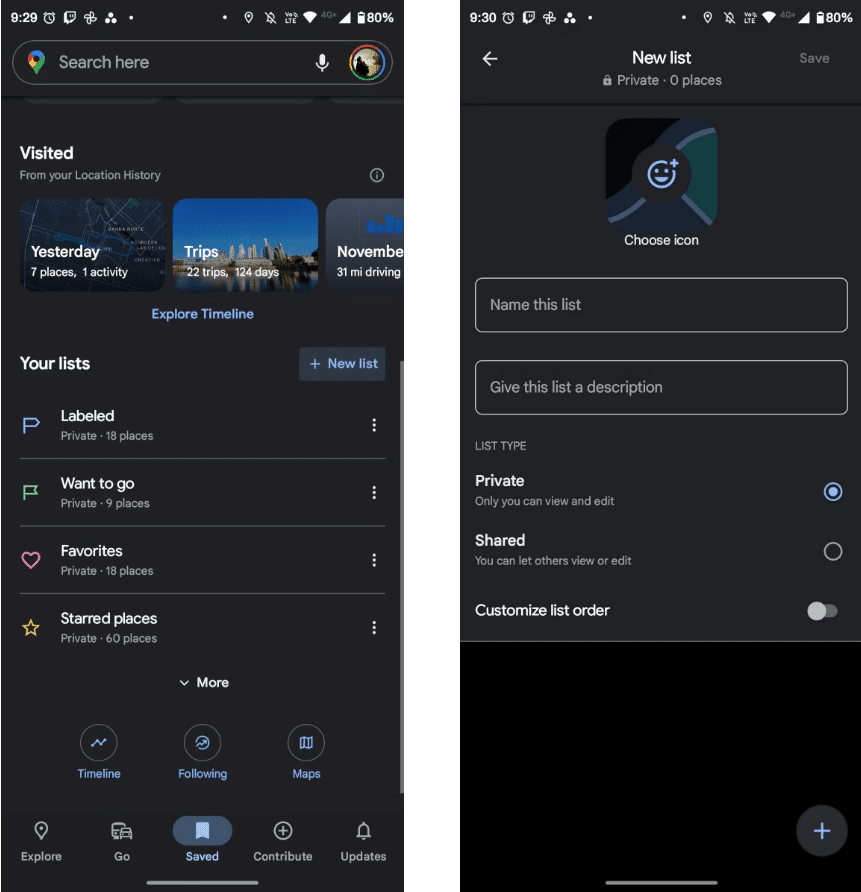Open the Yesterday visited card
861x892 pixels.
click(93, 245)
